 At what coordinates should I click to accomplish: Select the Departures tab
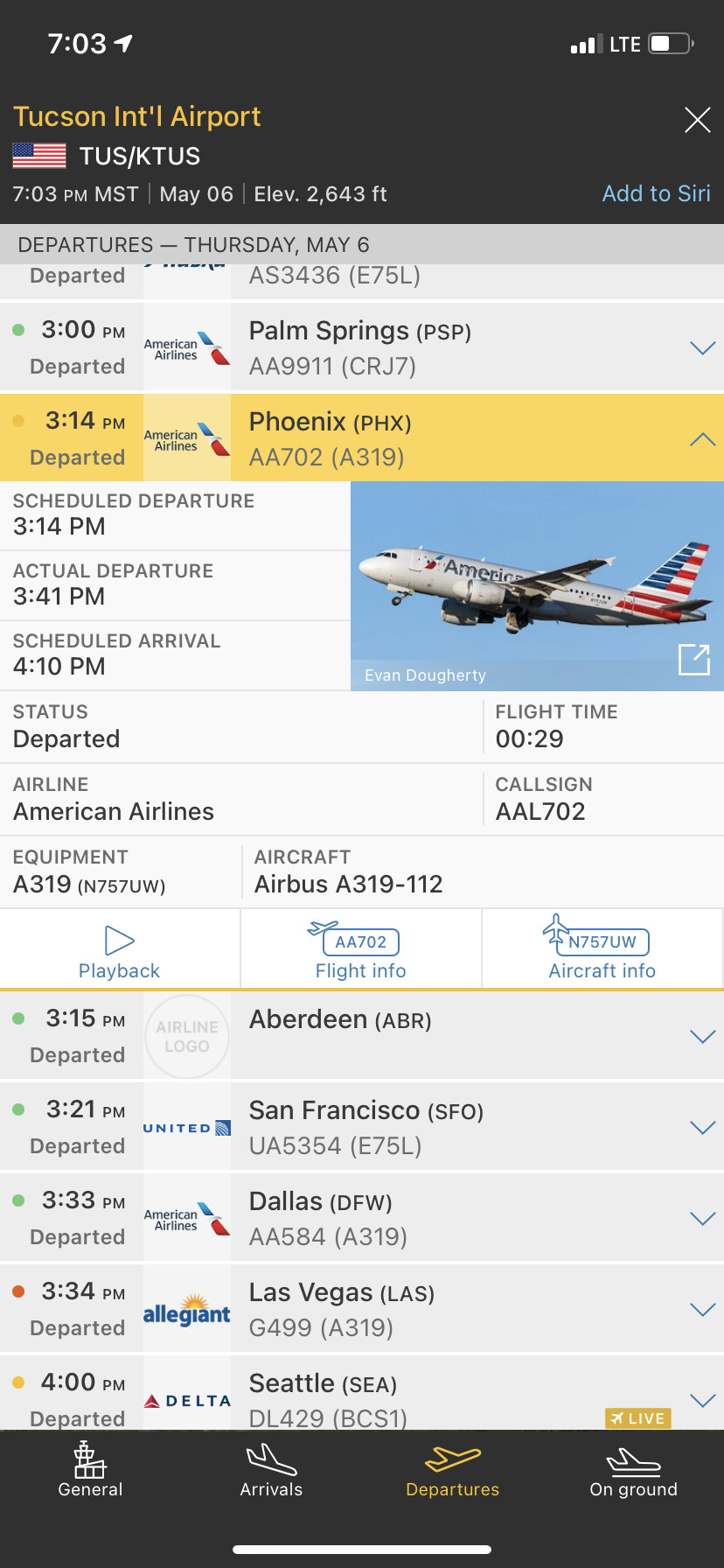point(452,1472)
